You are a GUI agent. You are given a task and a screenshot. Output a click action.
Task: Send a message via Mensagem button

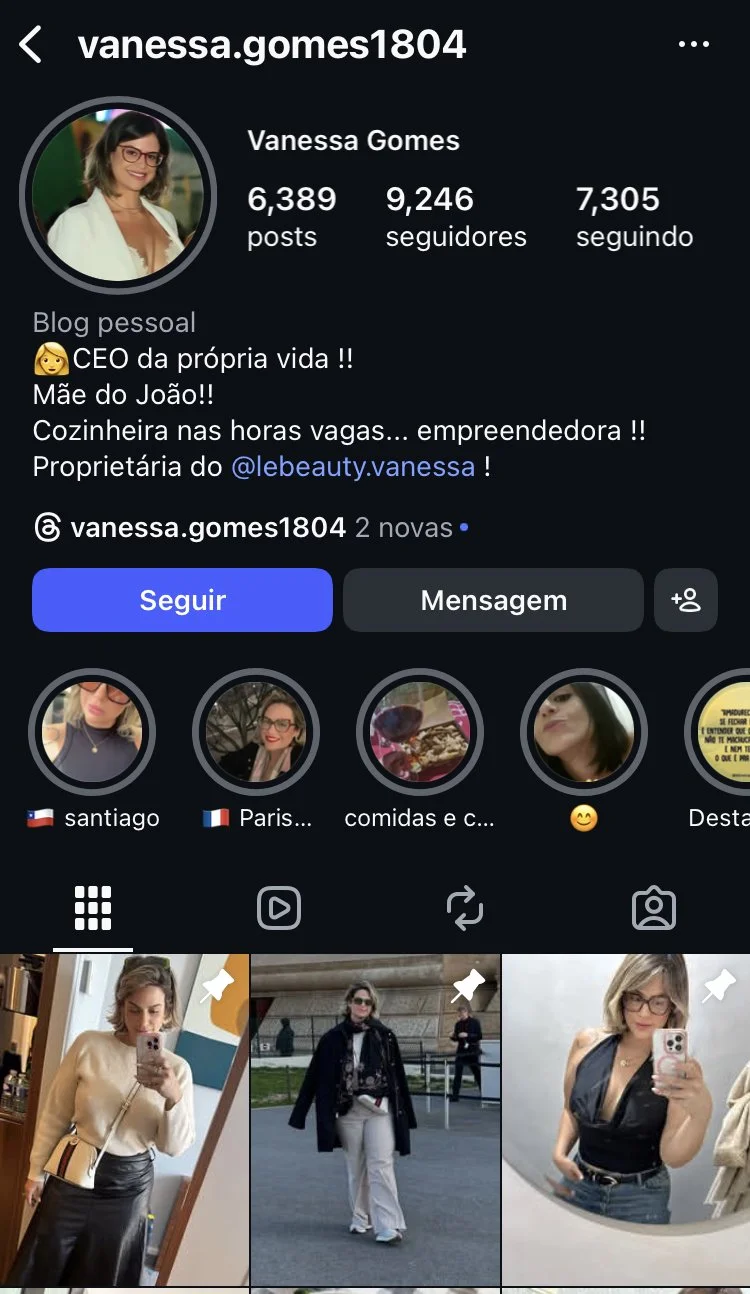[493, 600]
